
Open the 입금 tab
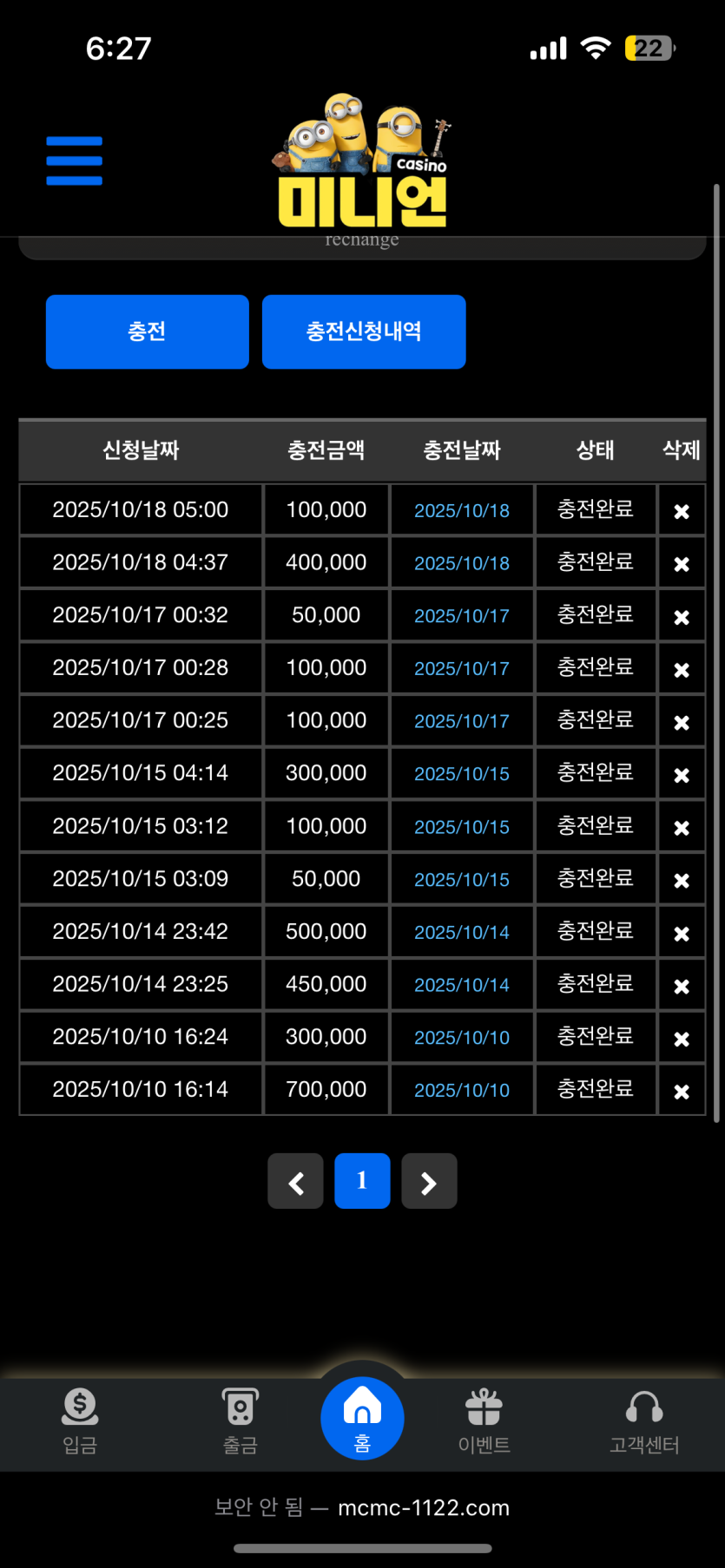point(80,1420)
